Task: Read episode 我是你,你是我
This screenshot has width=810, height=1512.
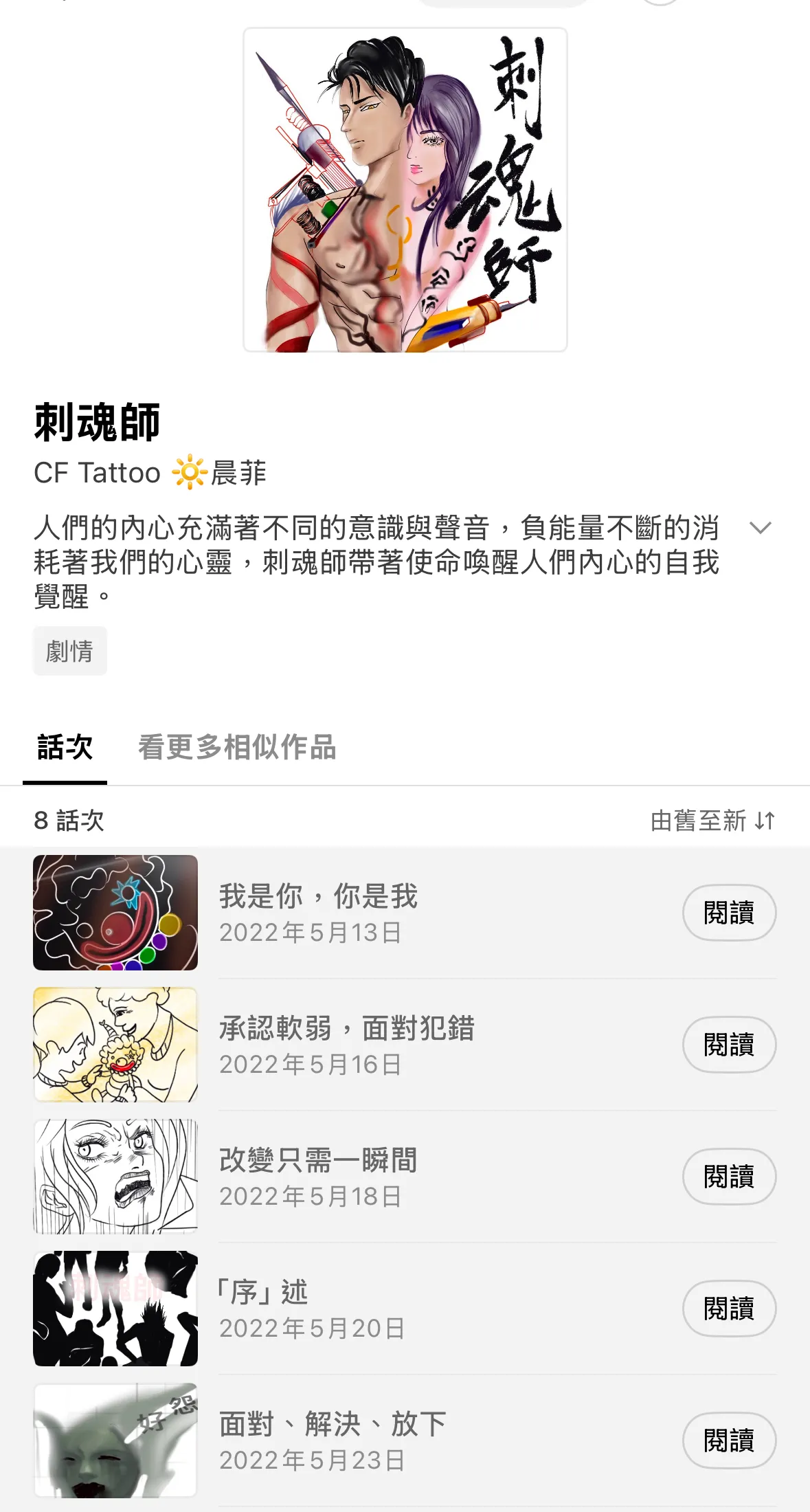Action: pos(728,913)
